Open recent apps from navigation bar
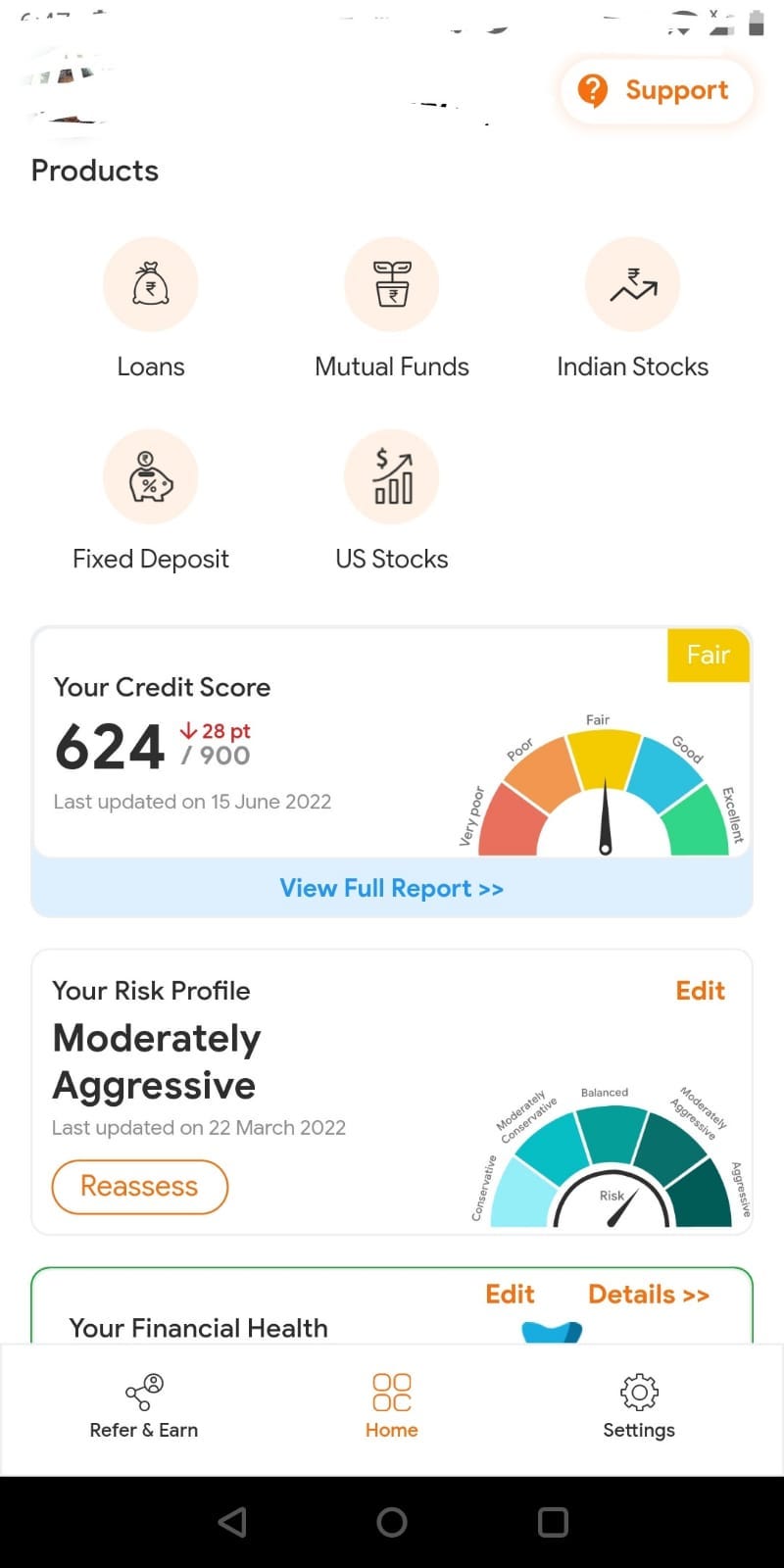 [x=553, y=1522]
